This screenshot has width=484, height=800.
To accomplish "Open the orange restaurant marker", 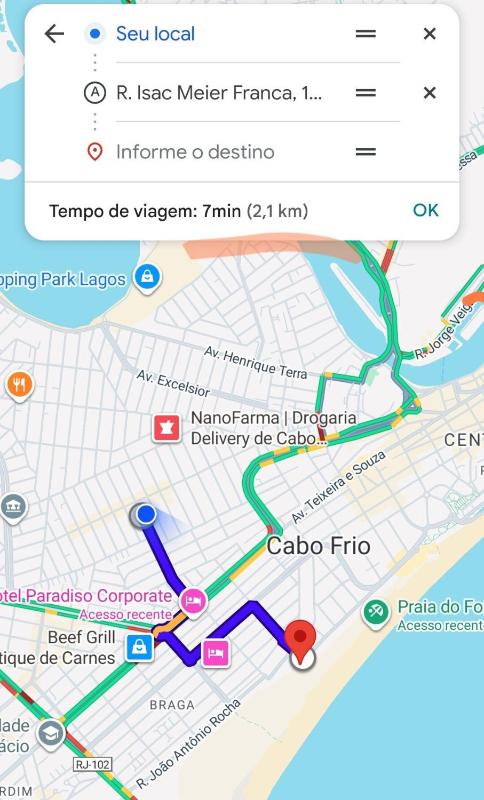I will (19, 385).
